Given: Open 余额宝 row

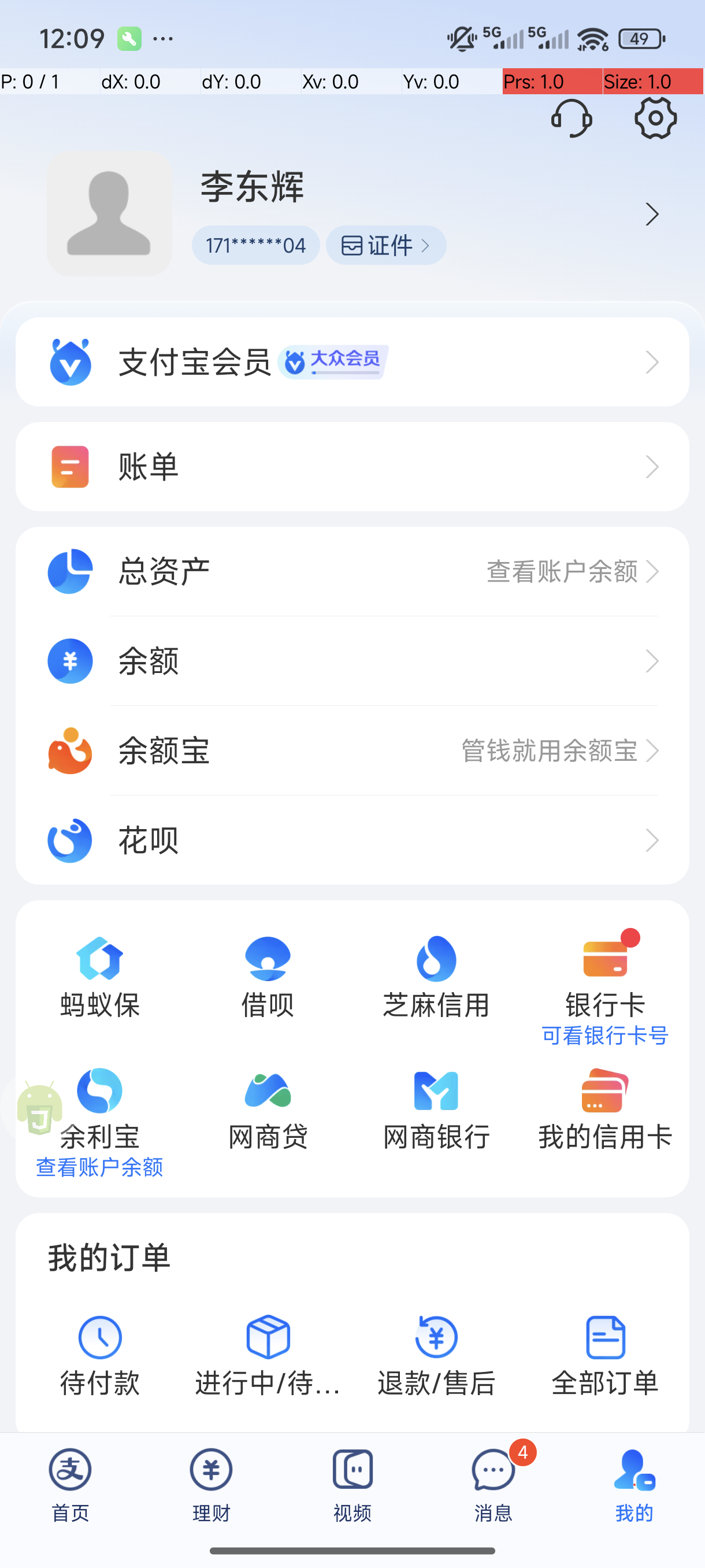Looking at the screenshot, I should click(x=352, y=750).
